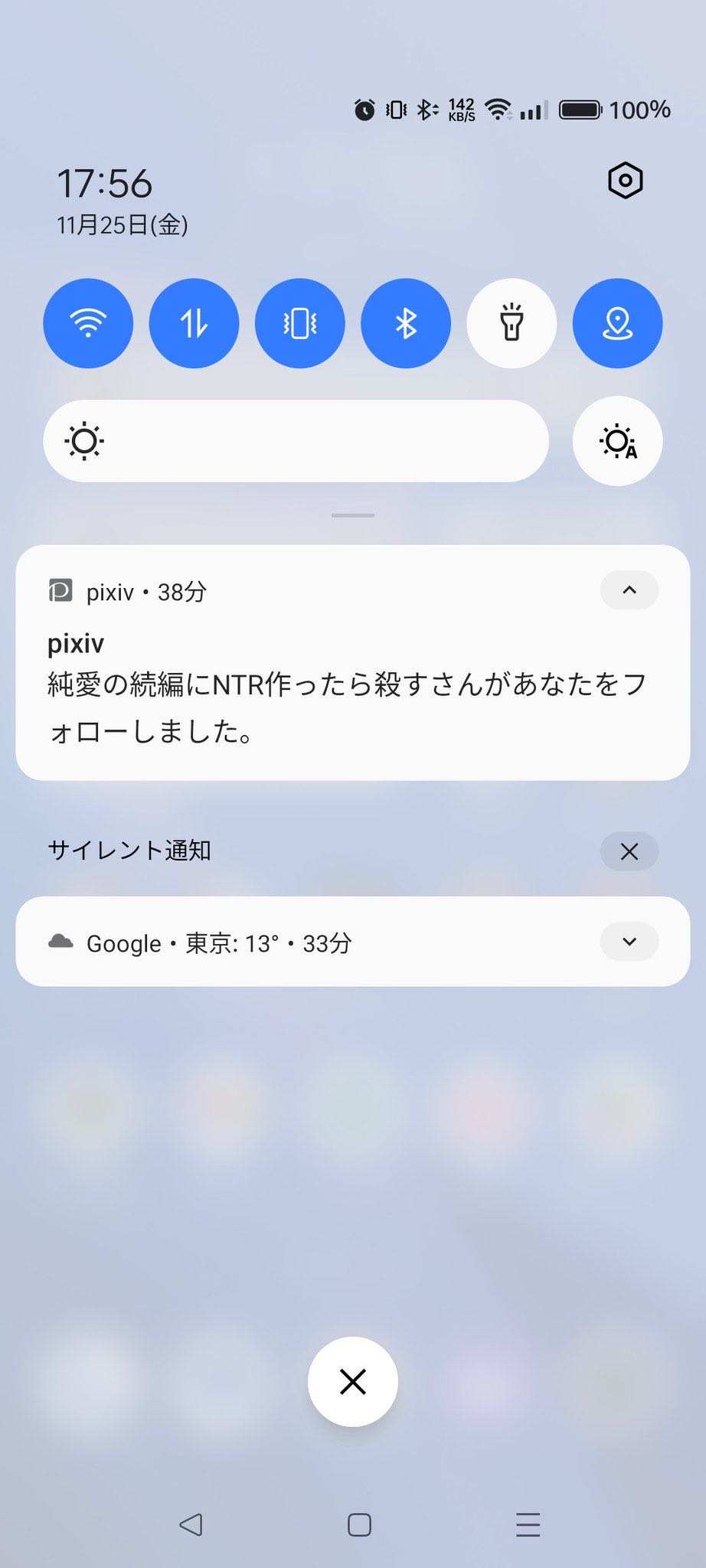706x1568 pixels.
Task: Expand the Google weather notification
Action: (x=629, y=942)
